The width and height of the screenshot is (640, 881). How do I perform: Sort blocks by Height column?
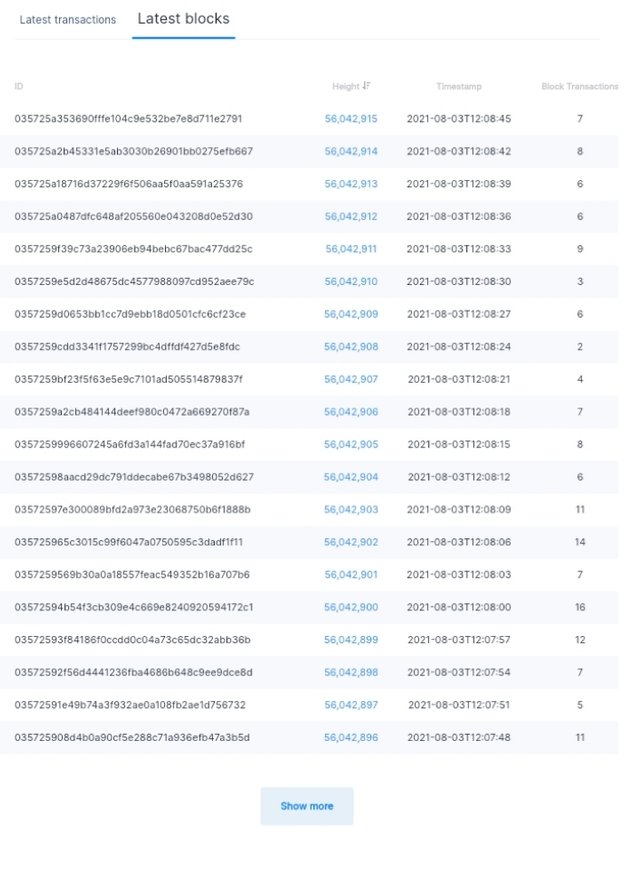[351, 87]
